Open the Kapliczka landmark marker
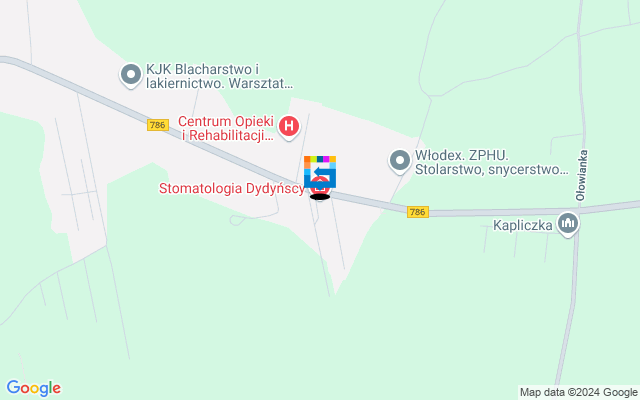640x400 pixels. 568,225
